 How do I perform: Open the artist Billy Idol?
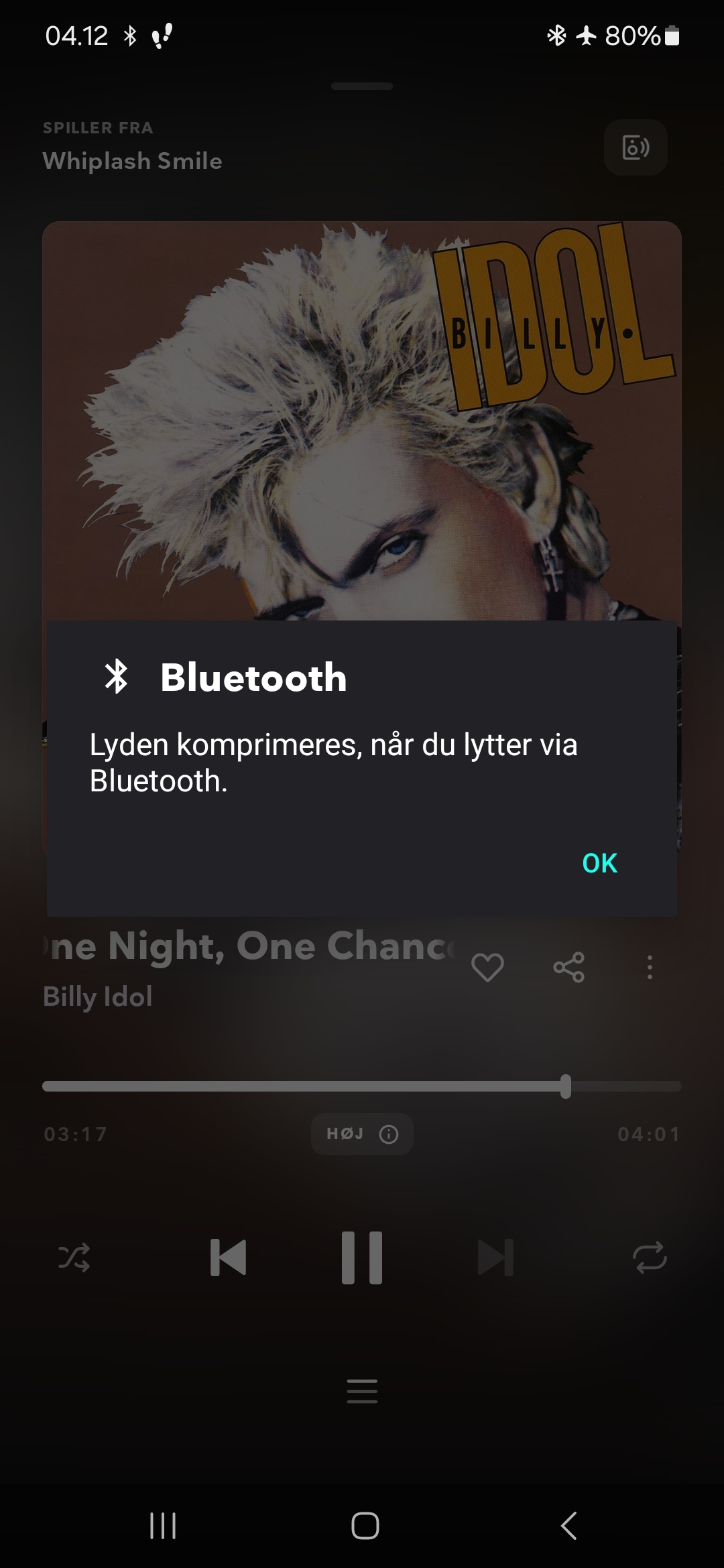click(98, 997)
